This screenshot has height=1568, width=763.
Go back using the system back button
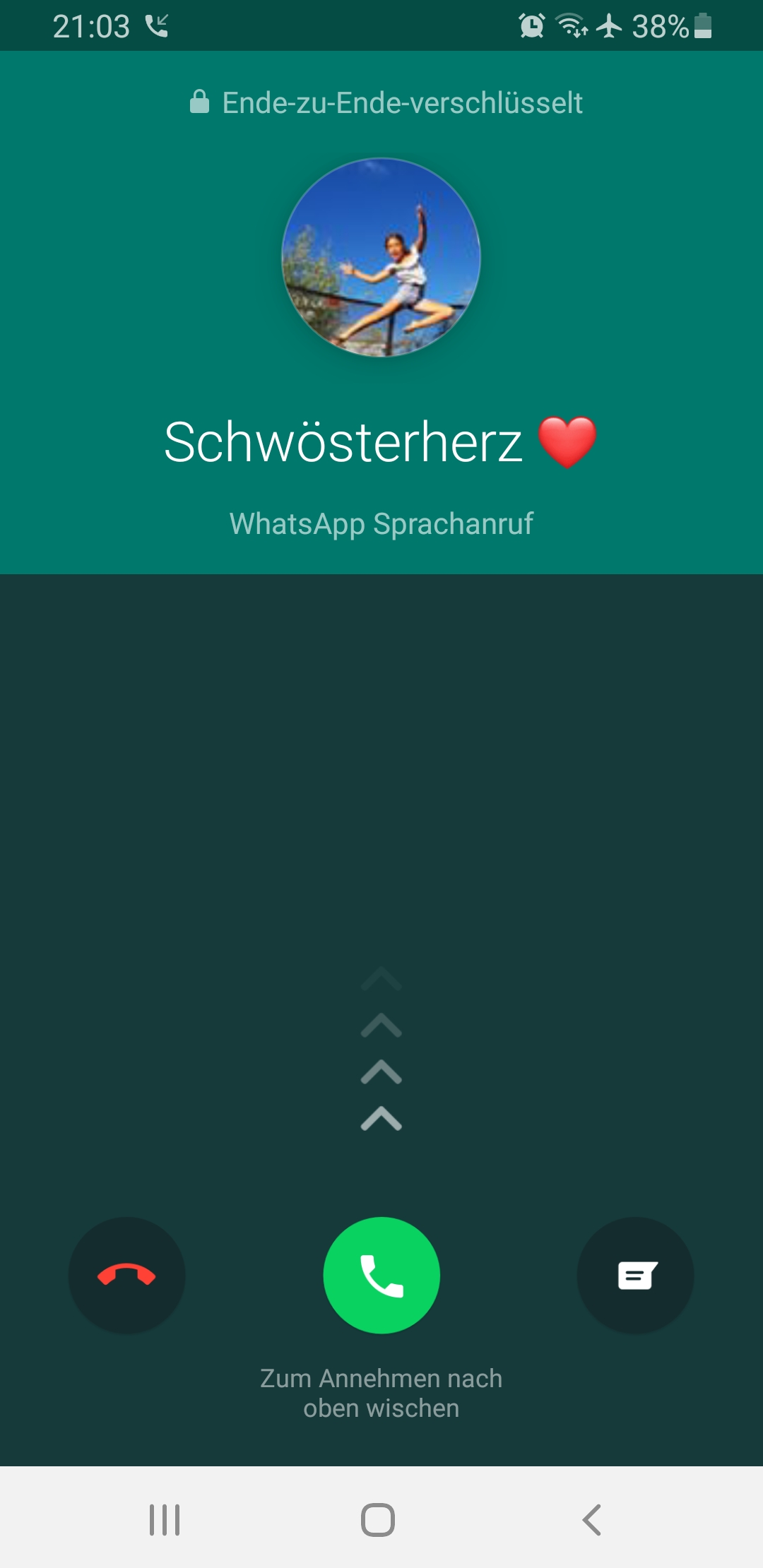coord(591,1519)
